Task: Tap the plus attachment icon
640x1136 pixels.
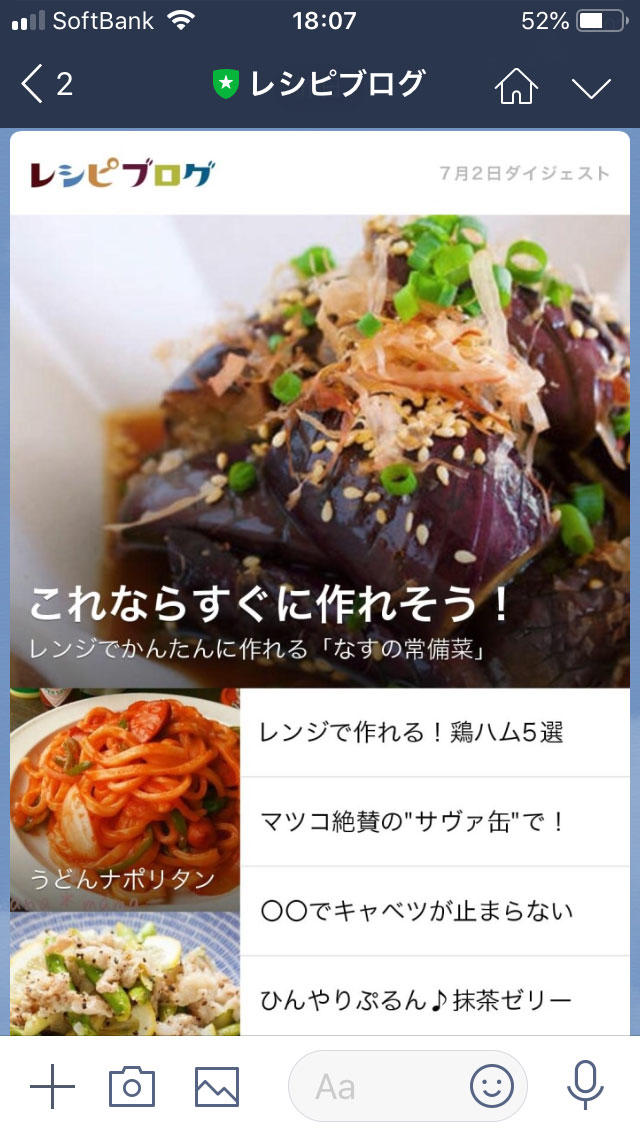Action: pos(52,1086)
